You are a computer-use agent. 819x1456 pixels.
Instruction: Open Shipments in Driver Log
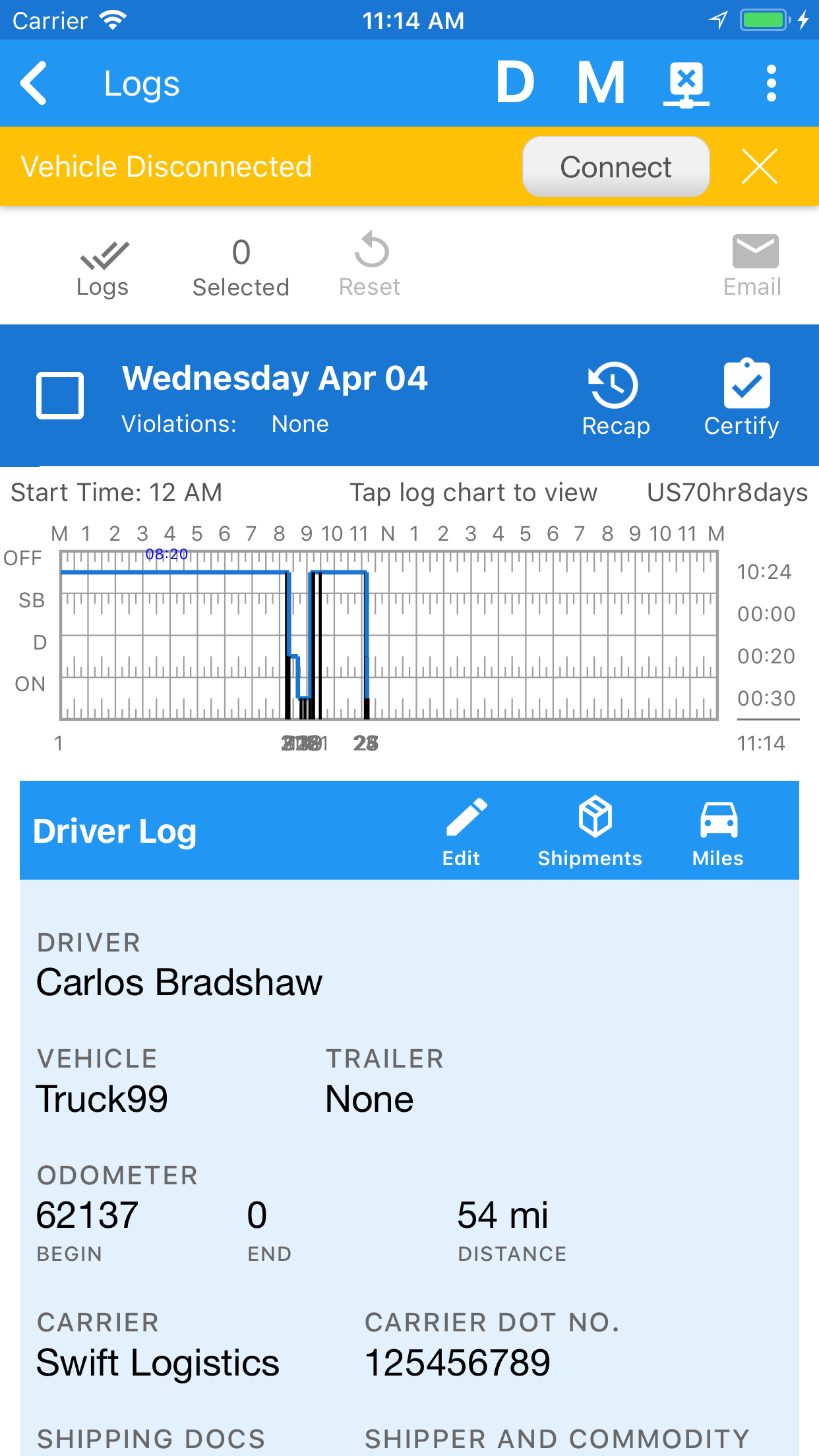(x=590, y=832)
